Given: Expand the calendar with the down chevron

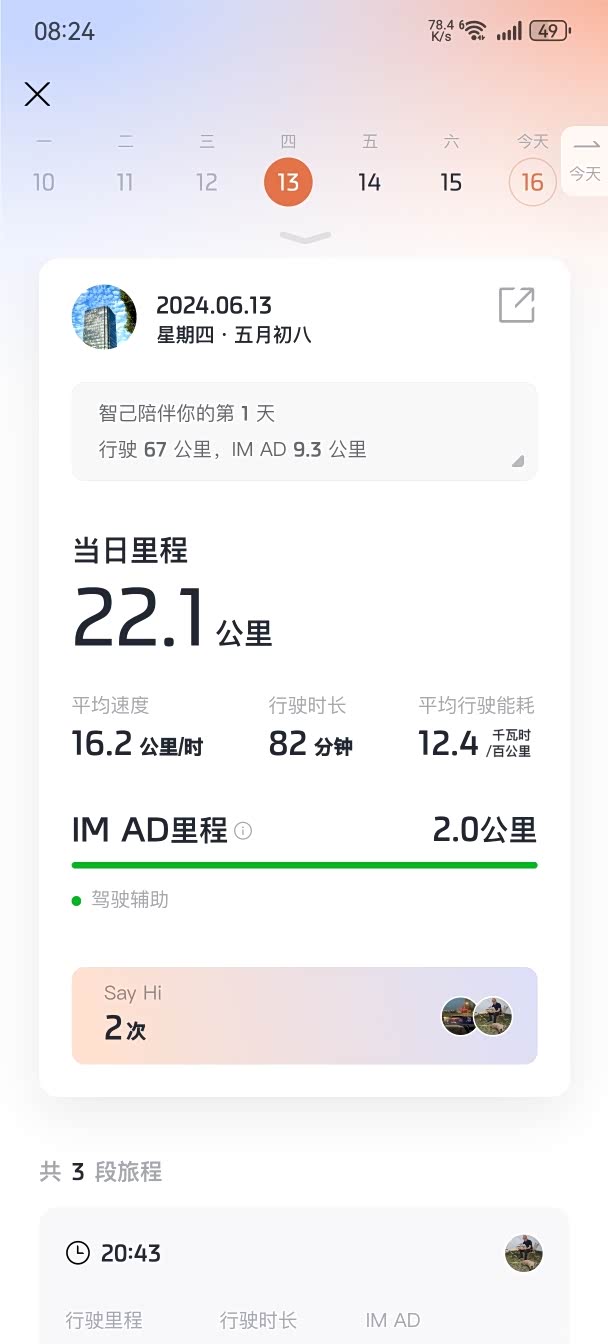Looking at the screenshot, I should (x=305, y=238).
